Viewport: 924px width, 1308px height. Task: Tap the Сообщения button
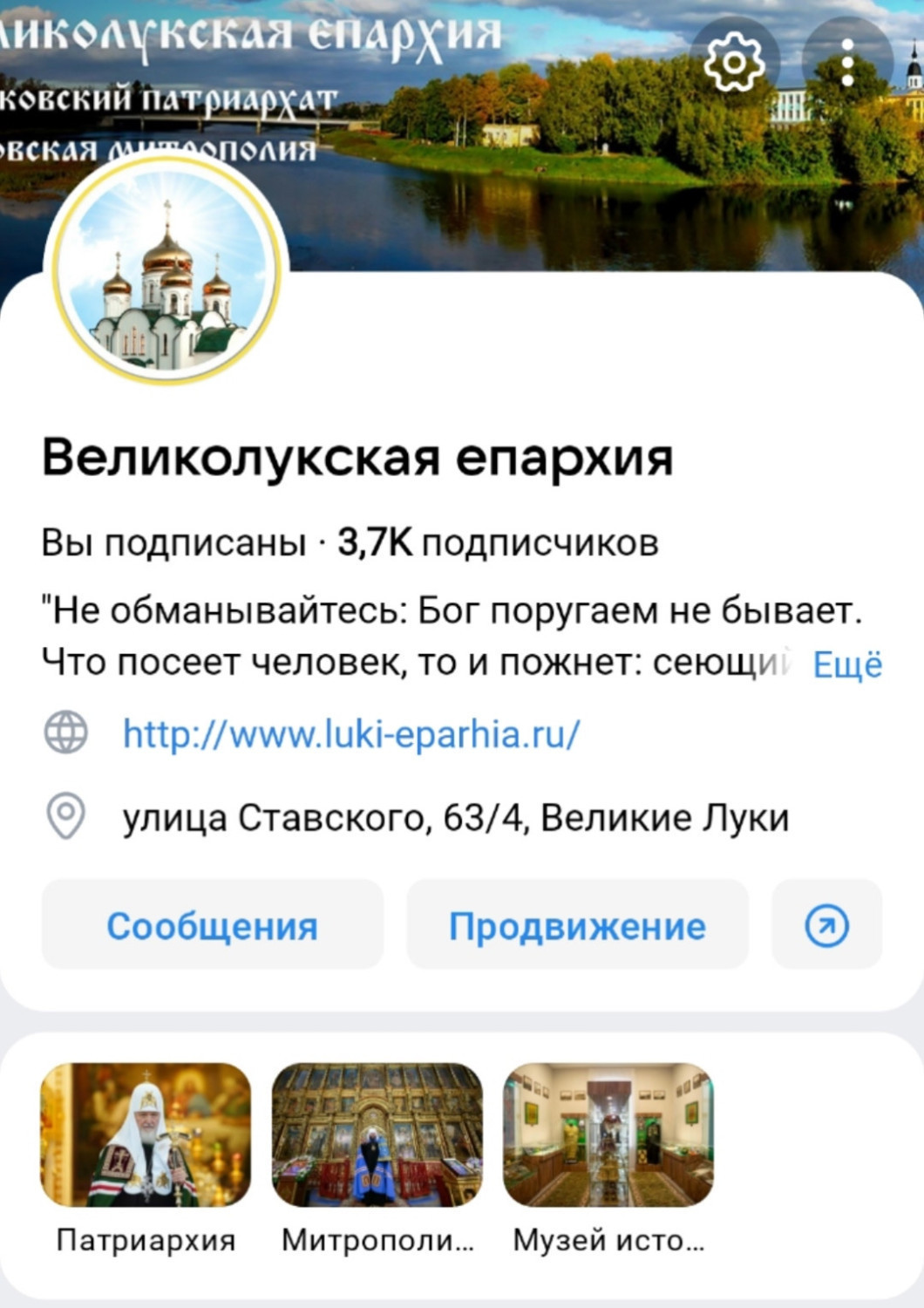(x=212, y=925)
